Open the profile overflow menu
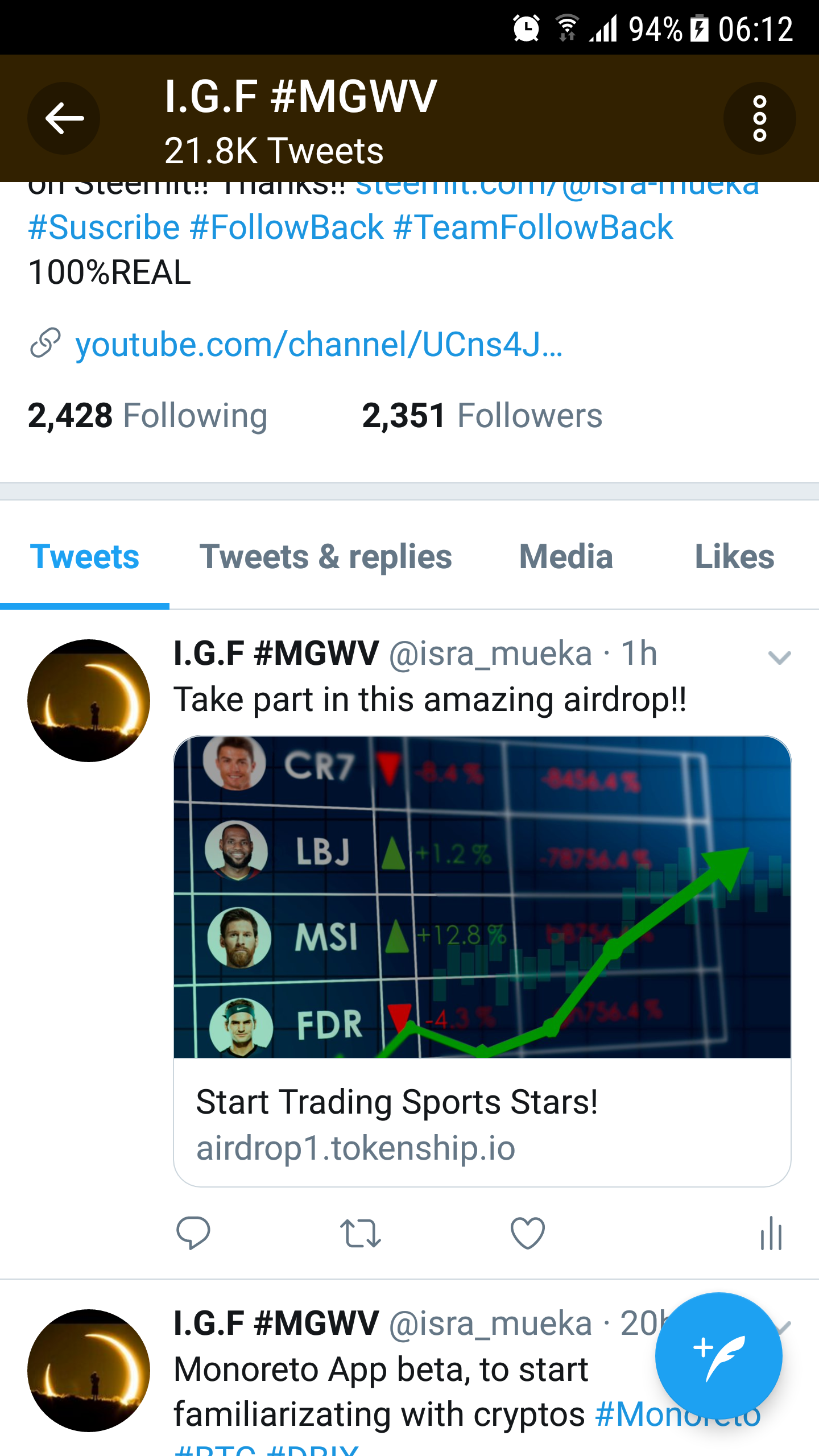The image size is (819, 1456). pyautogui.click(x=759, y=118)
